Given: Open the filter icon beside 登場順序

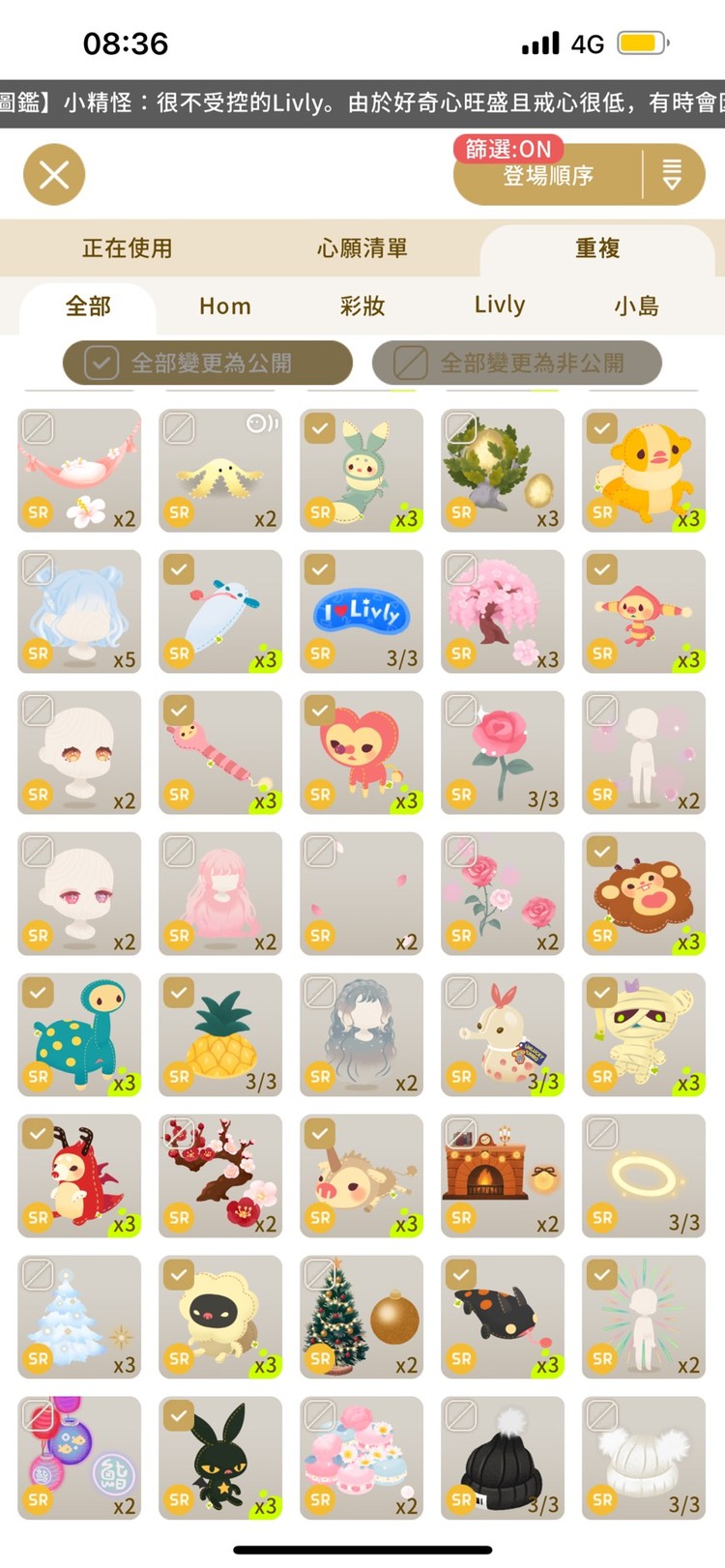Looking at the screenshot, I should 672,175.
